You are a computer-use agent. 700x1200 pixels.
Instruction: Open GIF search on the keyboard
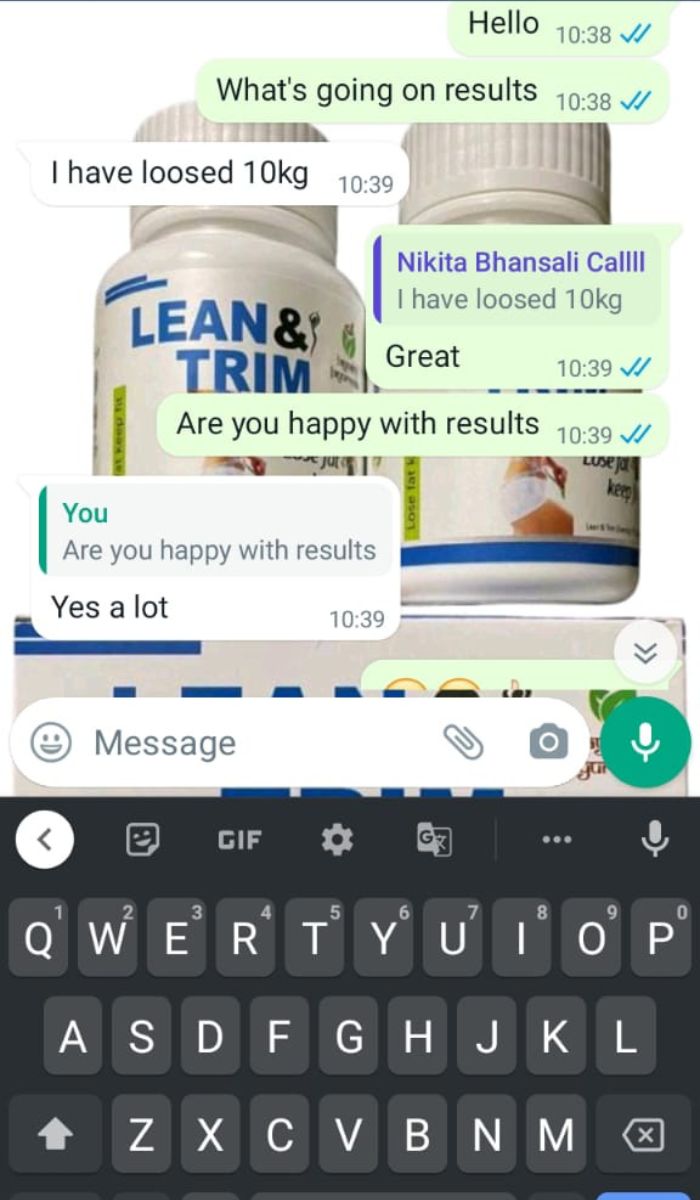click(239, 841)
